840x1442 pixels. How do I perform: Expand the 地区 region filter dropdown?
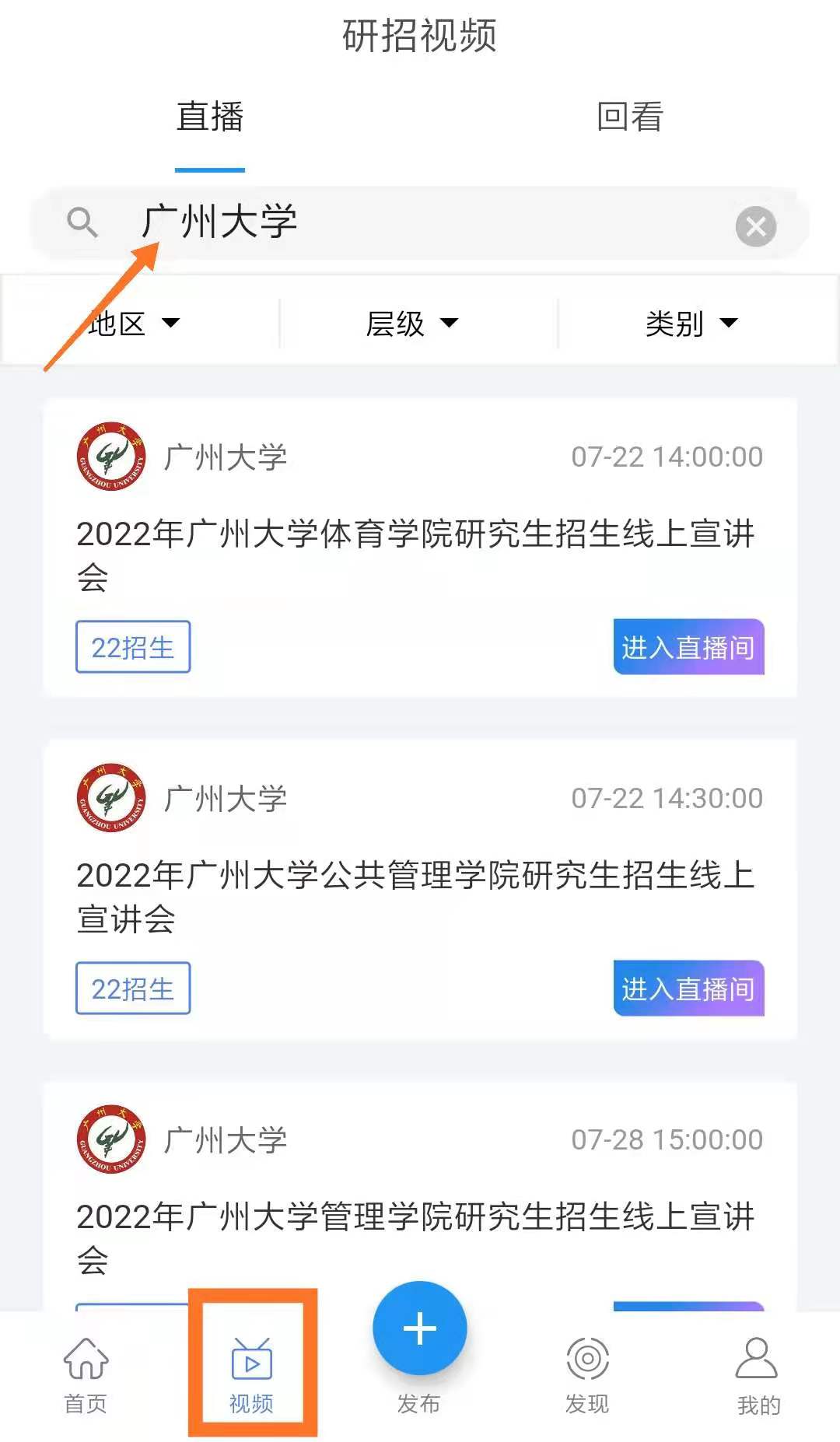pyautogui.click(x=132, y=324)
